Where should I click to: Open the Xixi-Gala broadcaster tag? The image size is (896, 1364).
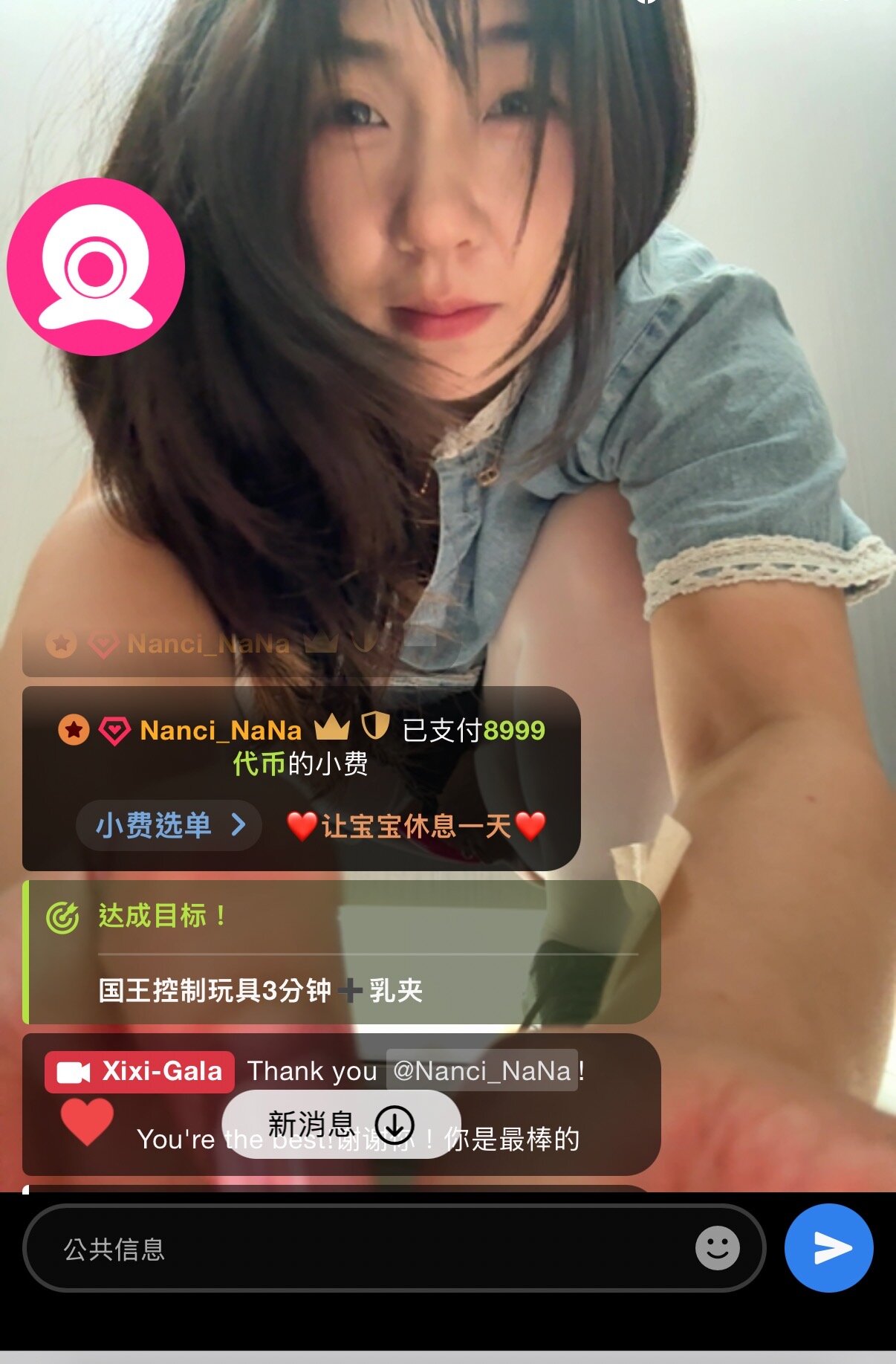coord(140,1072)
